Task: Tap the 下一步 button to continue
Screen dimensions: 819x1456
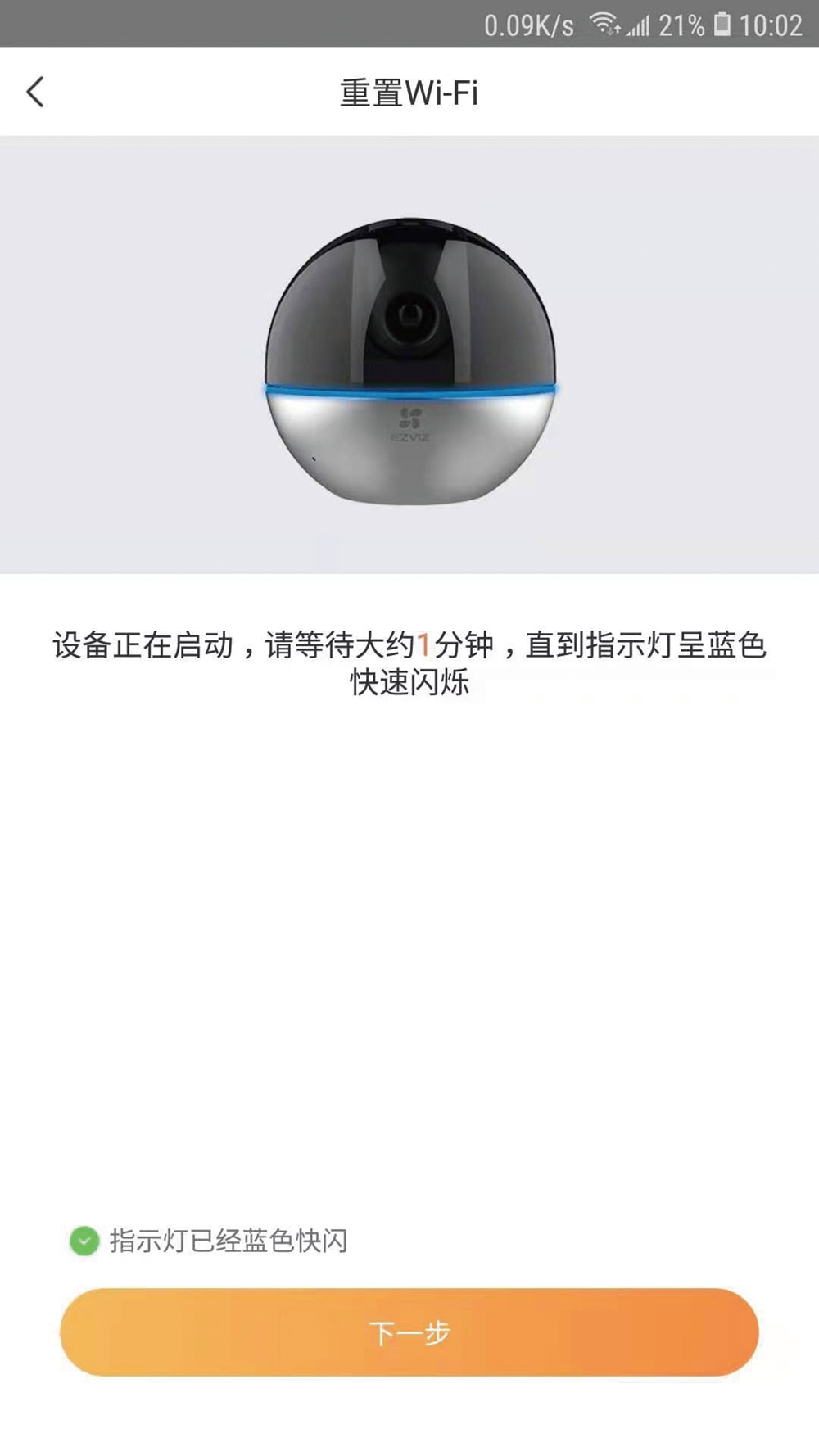Action: pos(409,1332)
